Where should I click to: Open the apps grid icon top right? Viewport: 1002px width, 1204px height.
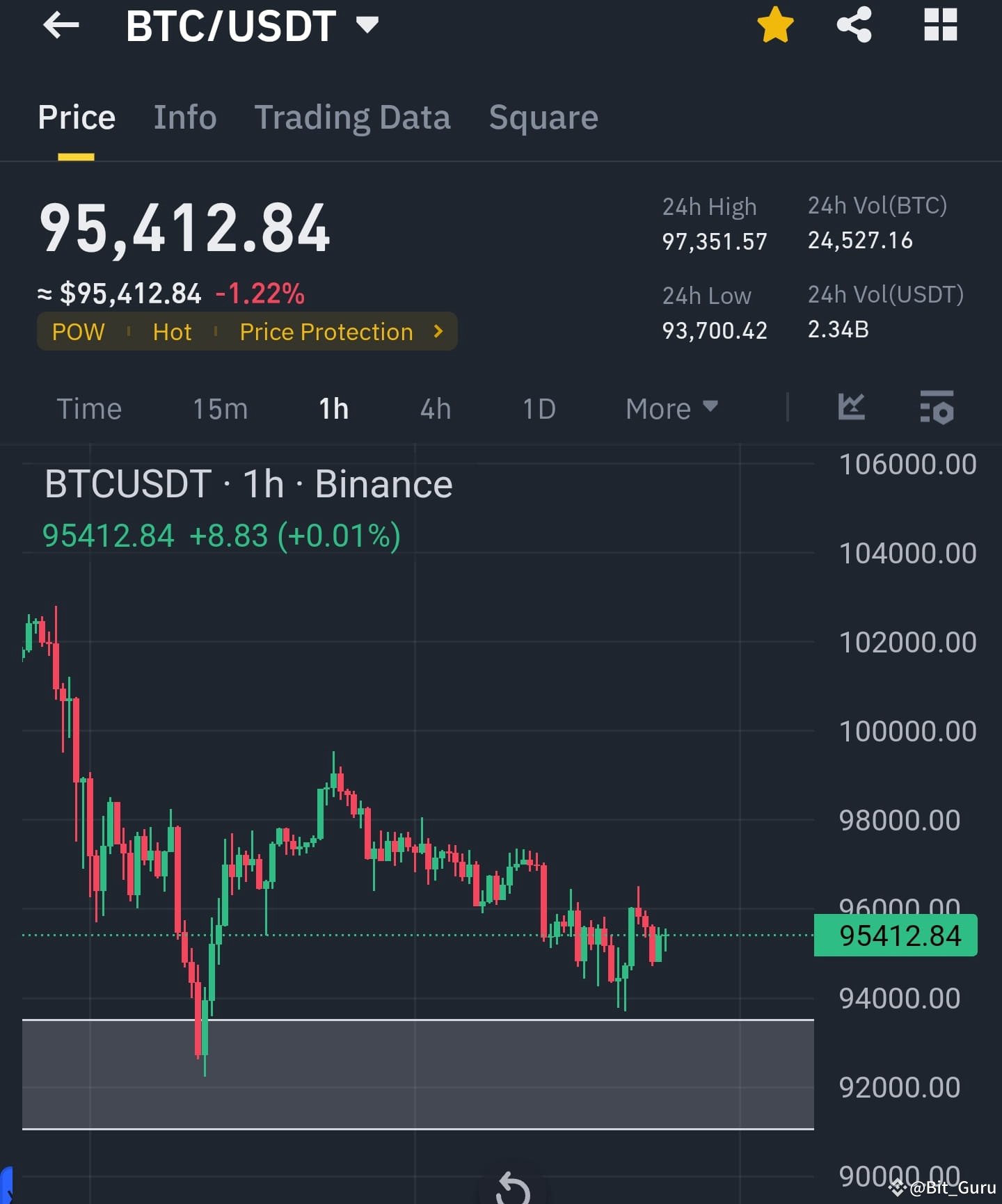[x=941, y=26]
